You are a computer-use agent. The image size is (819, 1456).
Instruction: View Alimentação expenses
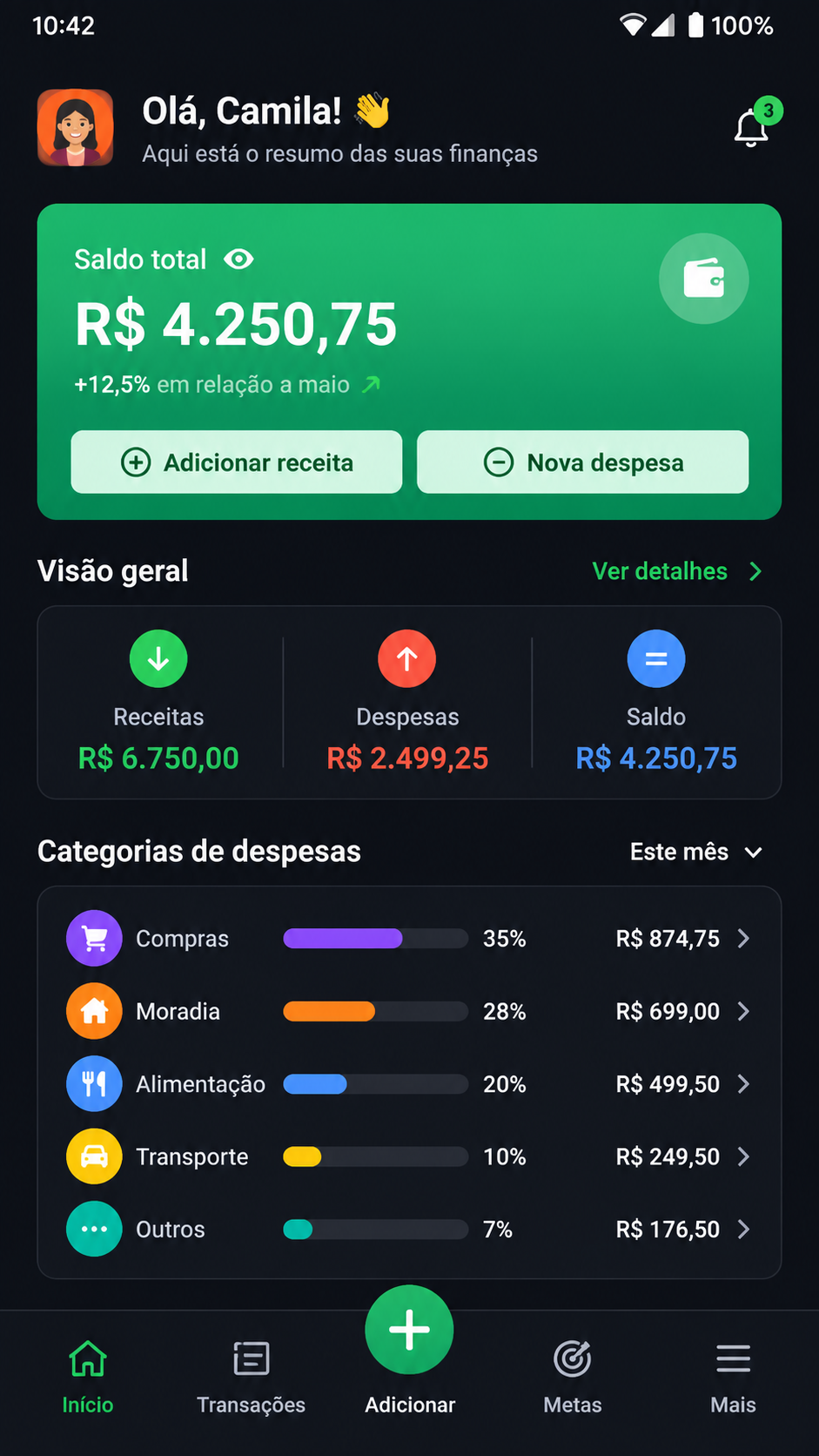409,1084
